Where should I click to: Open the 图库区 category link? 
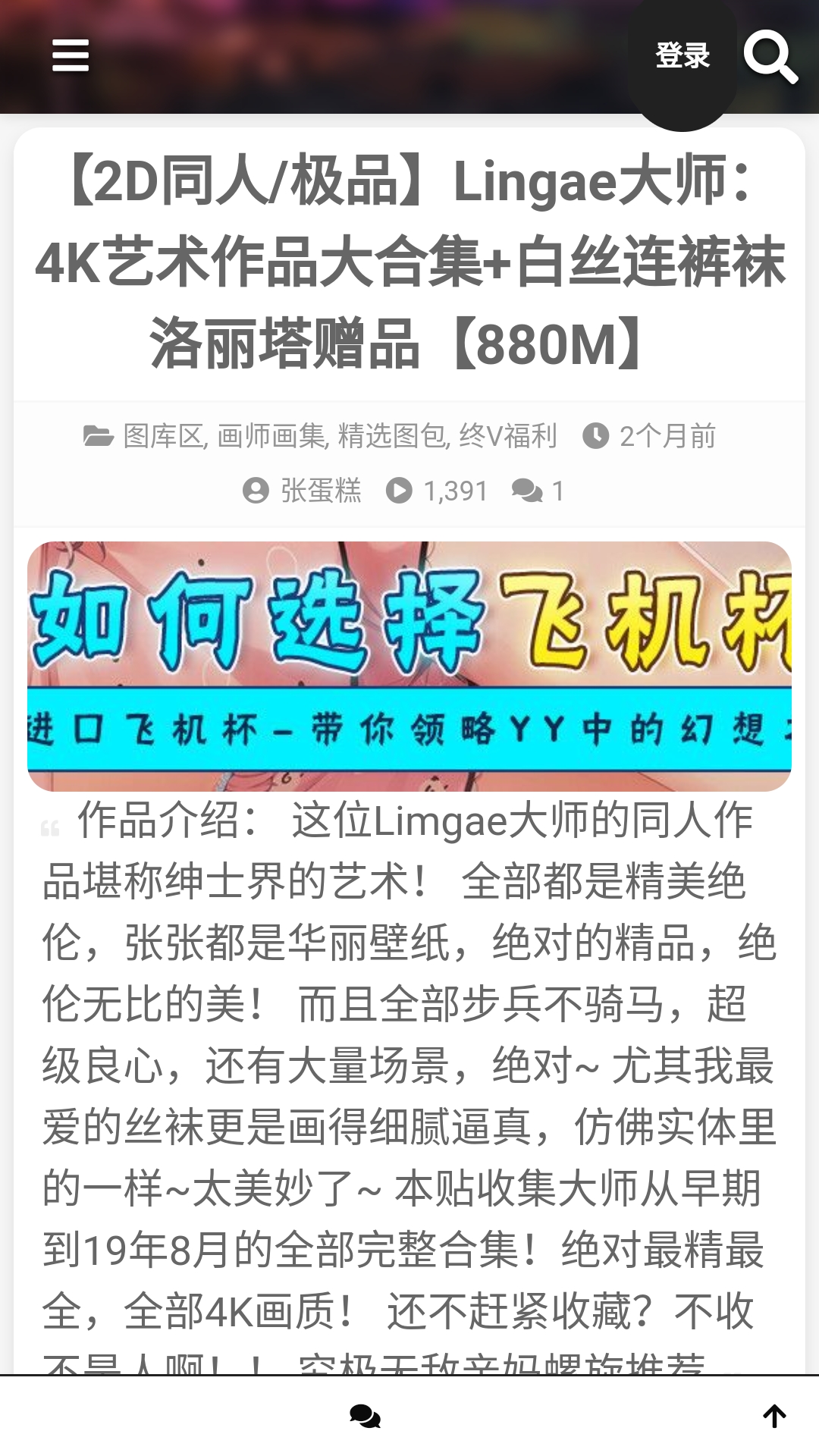[x=163, y=435]
